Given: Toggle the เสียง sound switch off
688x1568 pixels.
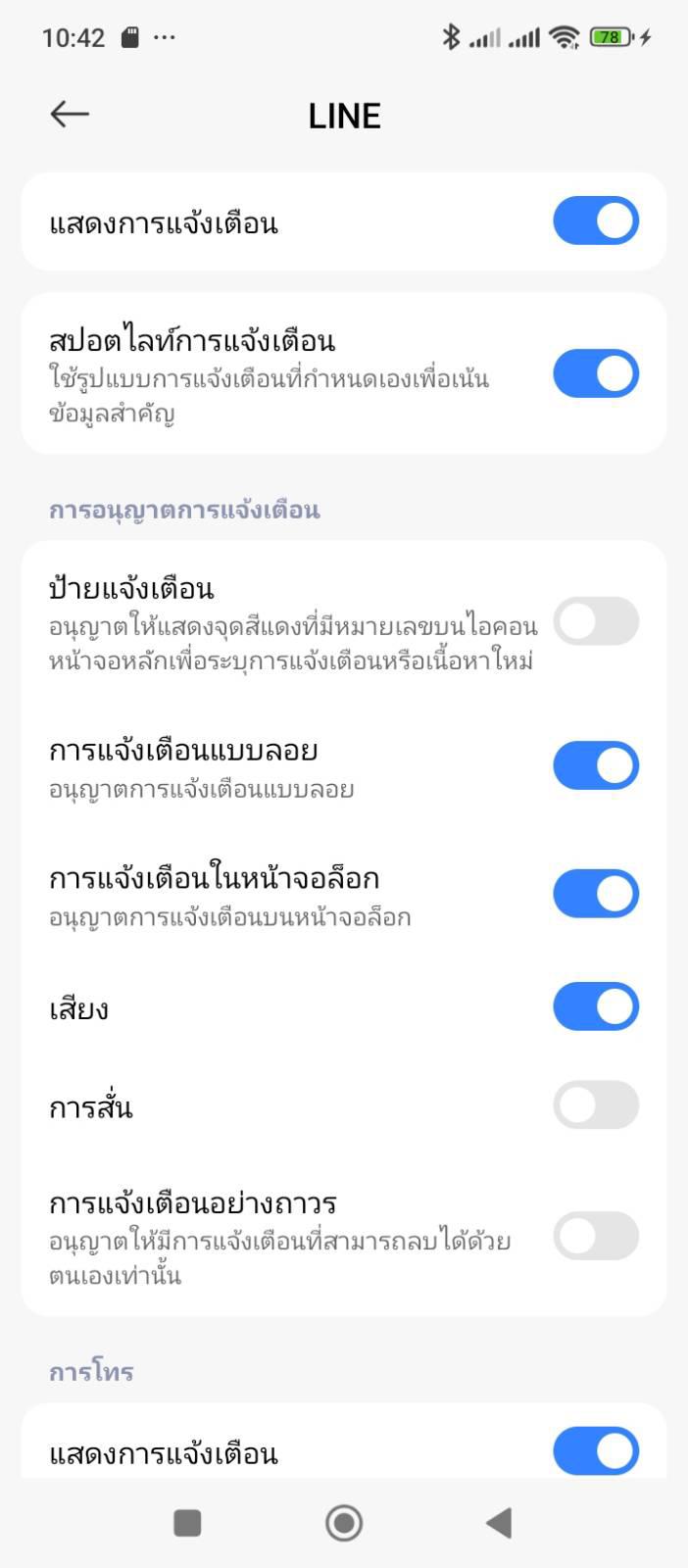Looking at the screenshot, I should click(596, 1006).
